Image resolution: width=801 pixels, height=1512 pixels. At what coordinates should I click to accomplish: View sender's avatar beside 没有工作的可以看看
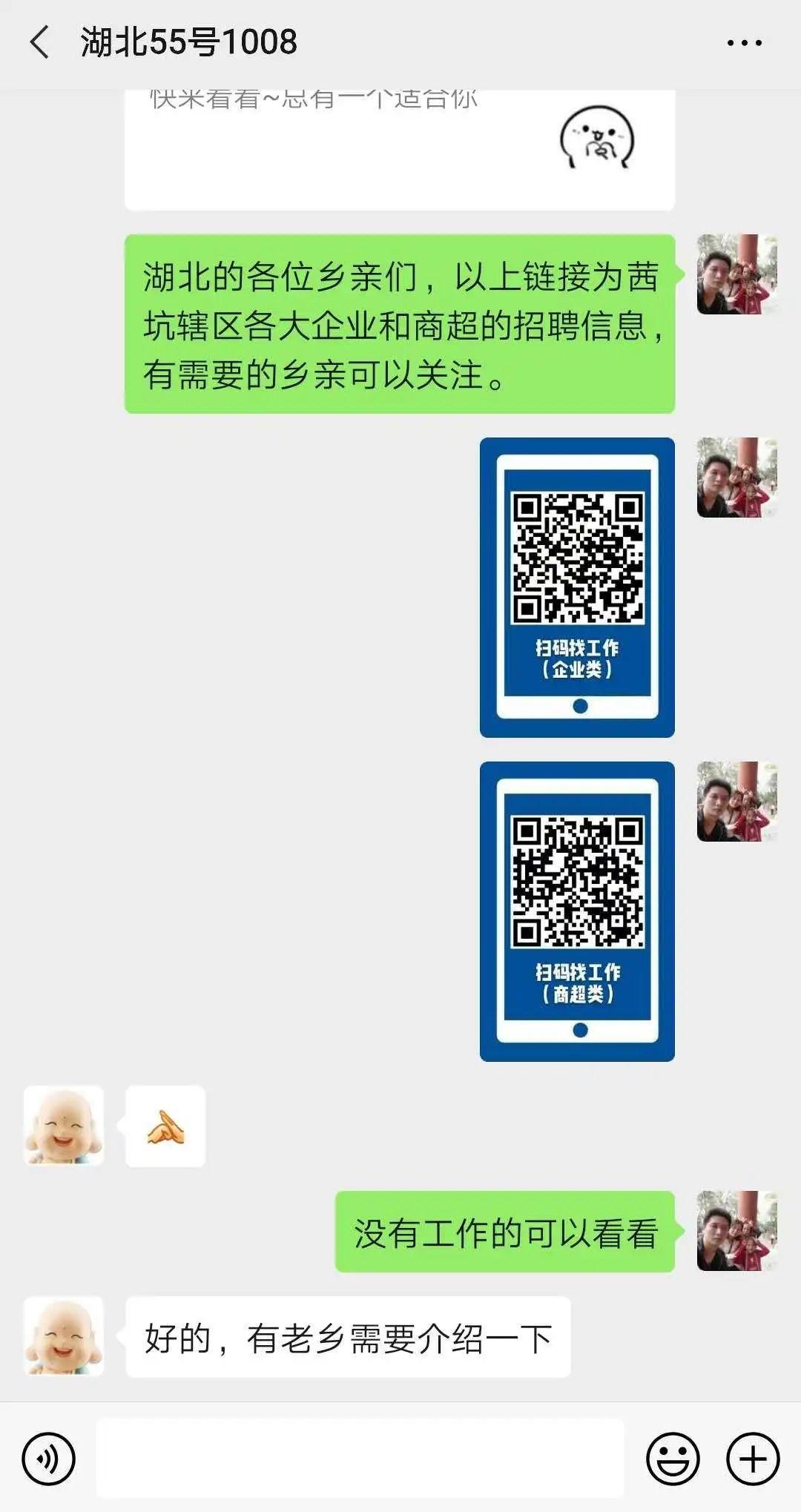pos(736,1231)
